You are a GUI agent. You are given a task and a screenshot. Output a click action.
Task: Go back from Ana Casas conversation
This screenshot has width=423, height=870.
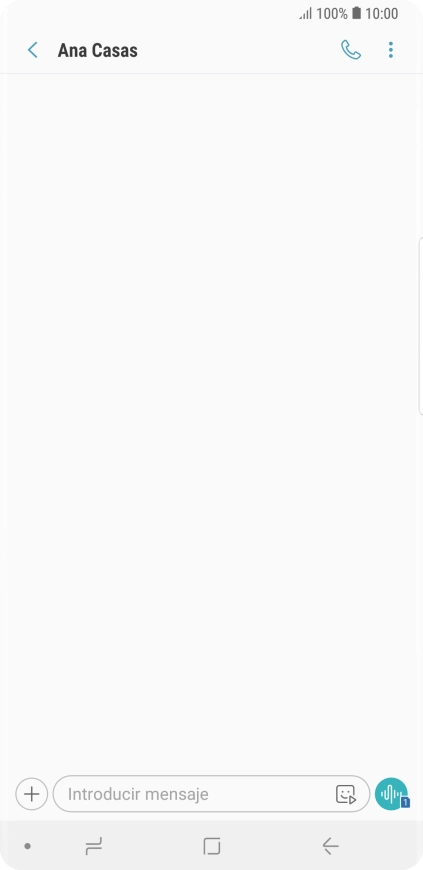pyautogui.click(x=33, y=50)
